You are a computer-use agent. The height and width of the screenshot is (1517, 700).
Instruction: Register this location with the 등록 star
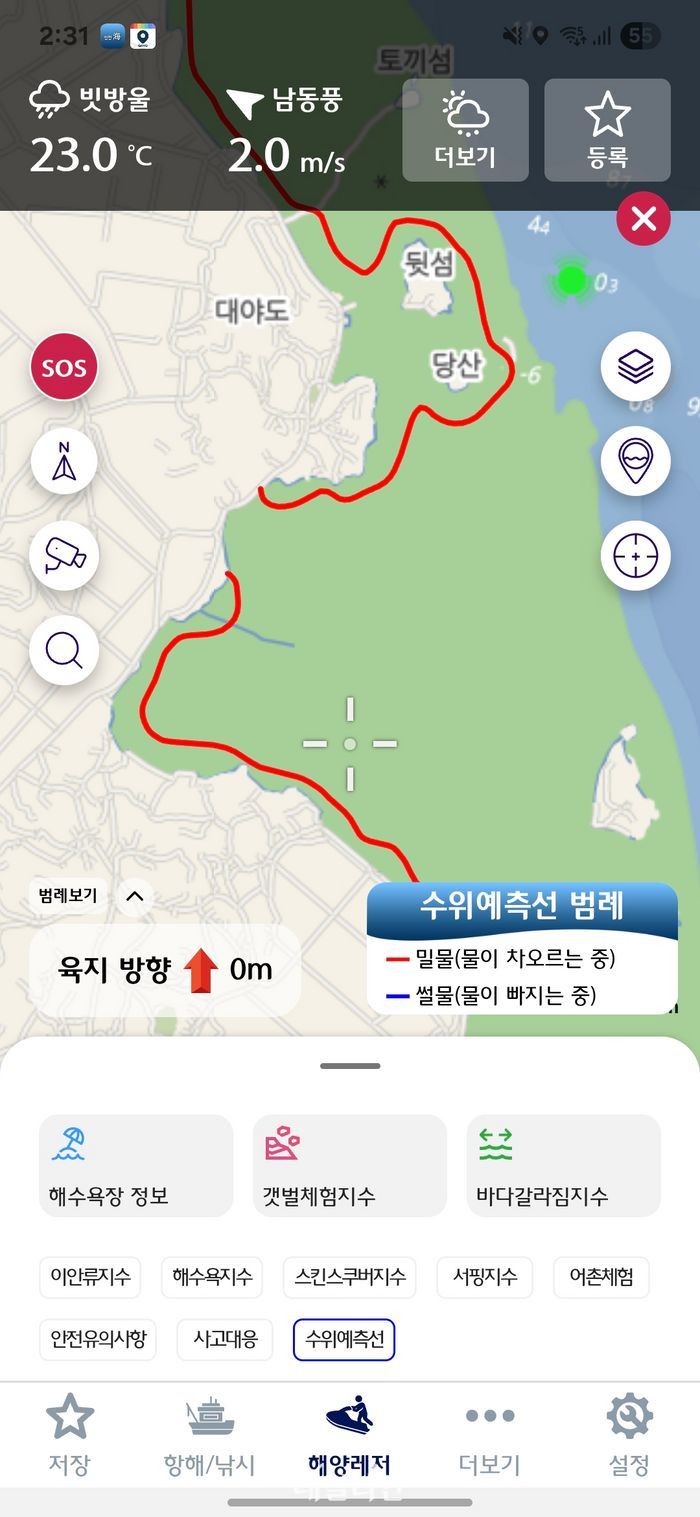[607, 130]
